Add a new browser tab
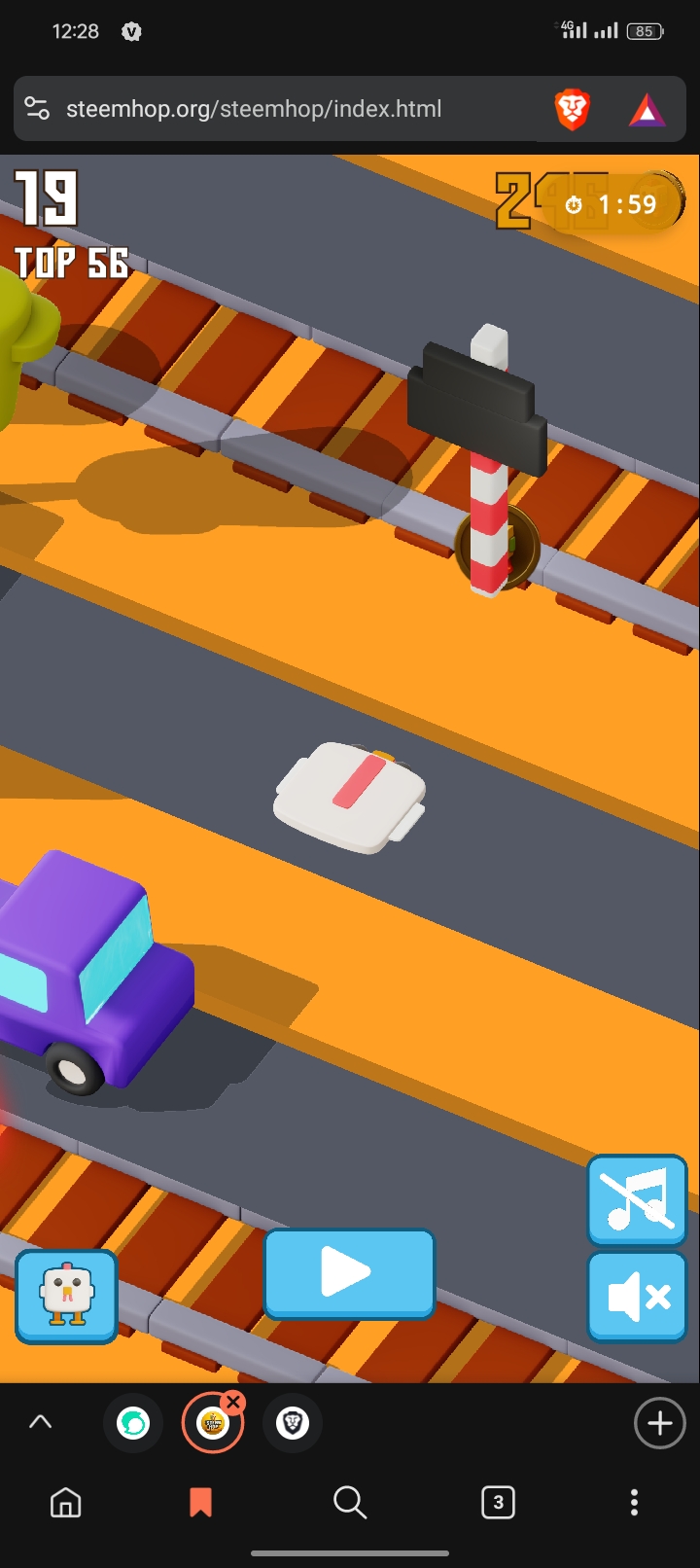700x1568 pixels. tap(660, 1423)
